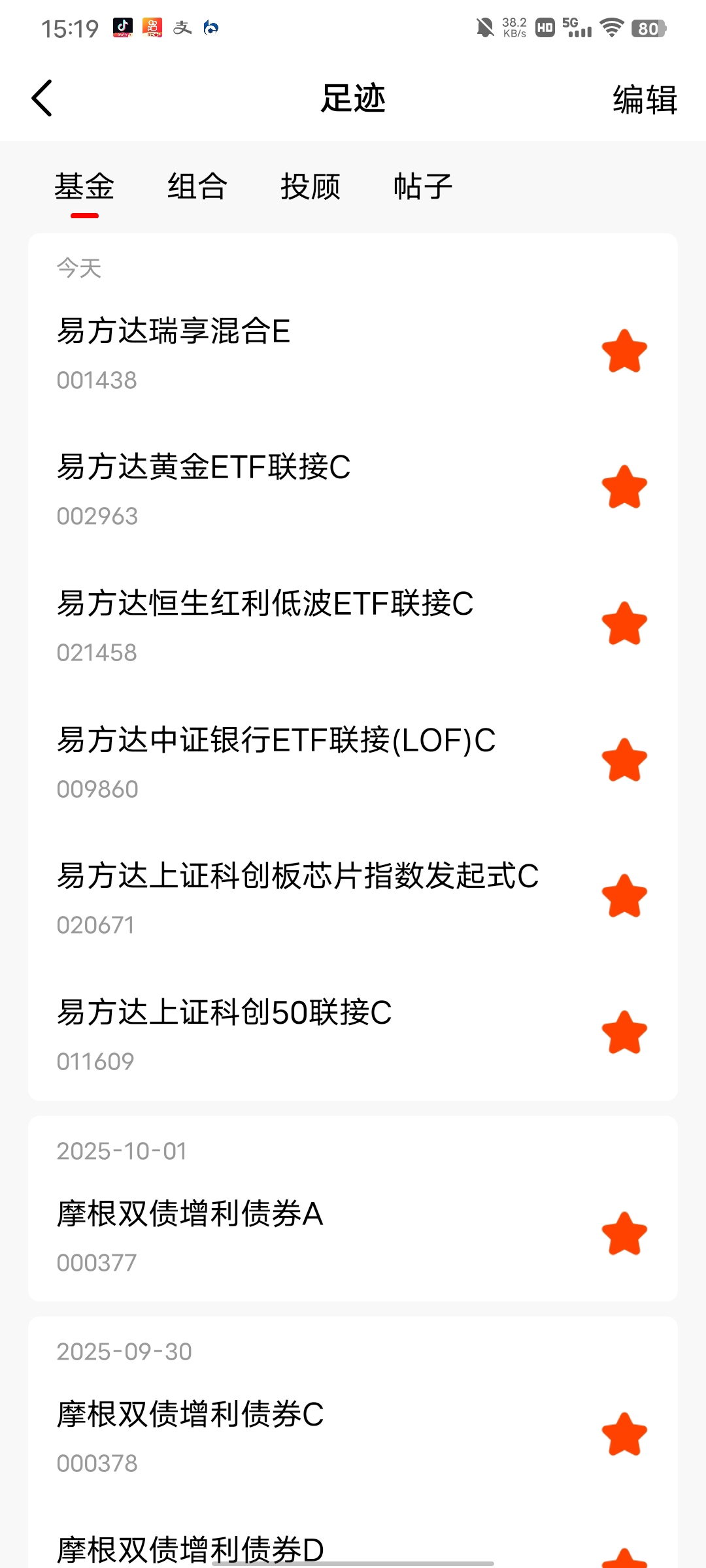Toggle star for fund 020671

coord(624,896)
